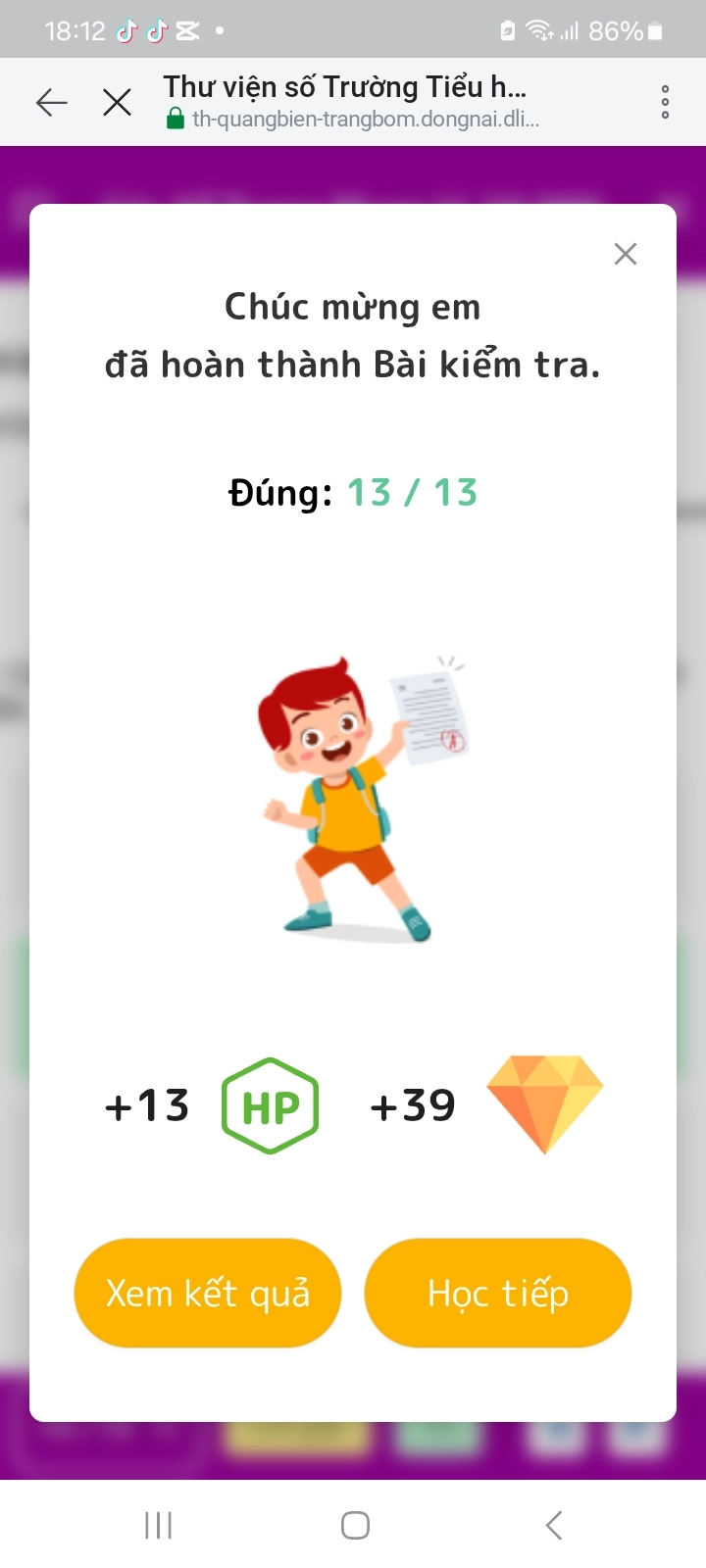Go back with the browser arrow
The image size is (706, 1568).
pos(51,102)
